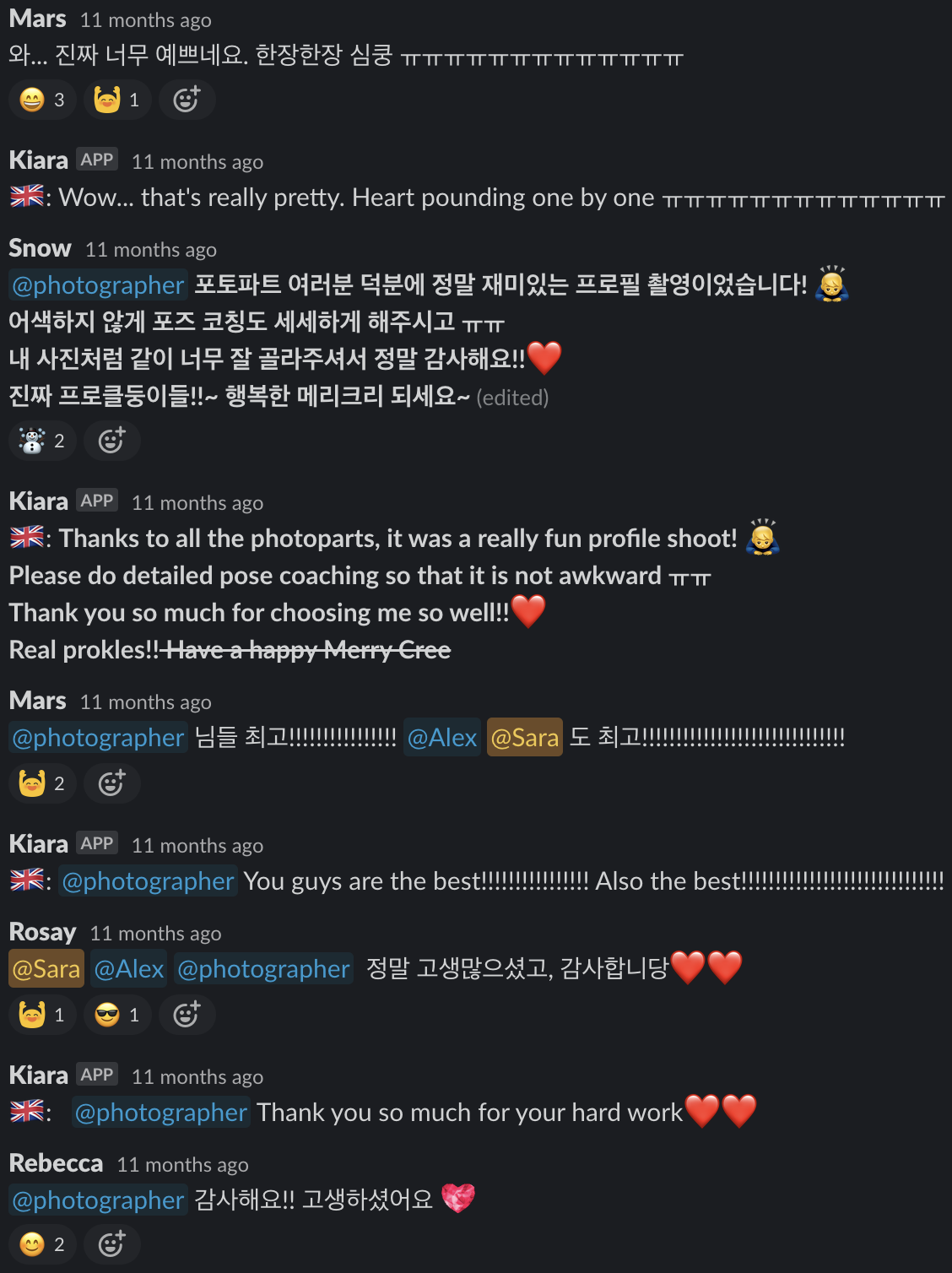Click the 11 months ago timestamp on Rebecca's message
The width and height of the screenshot is (952, 1273).
pos(182,1164)
